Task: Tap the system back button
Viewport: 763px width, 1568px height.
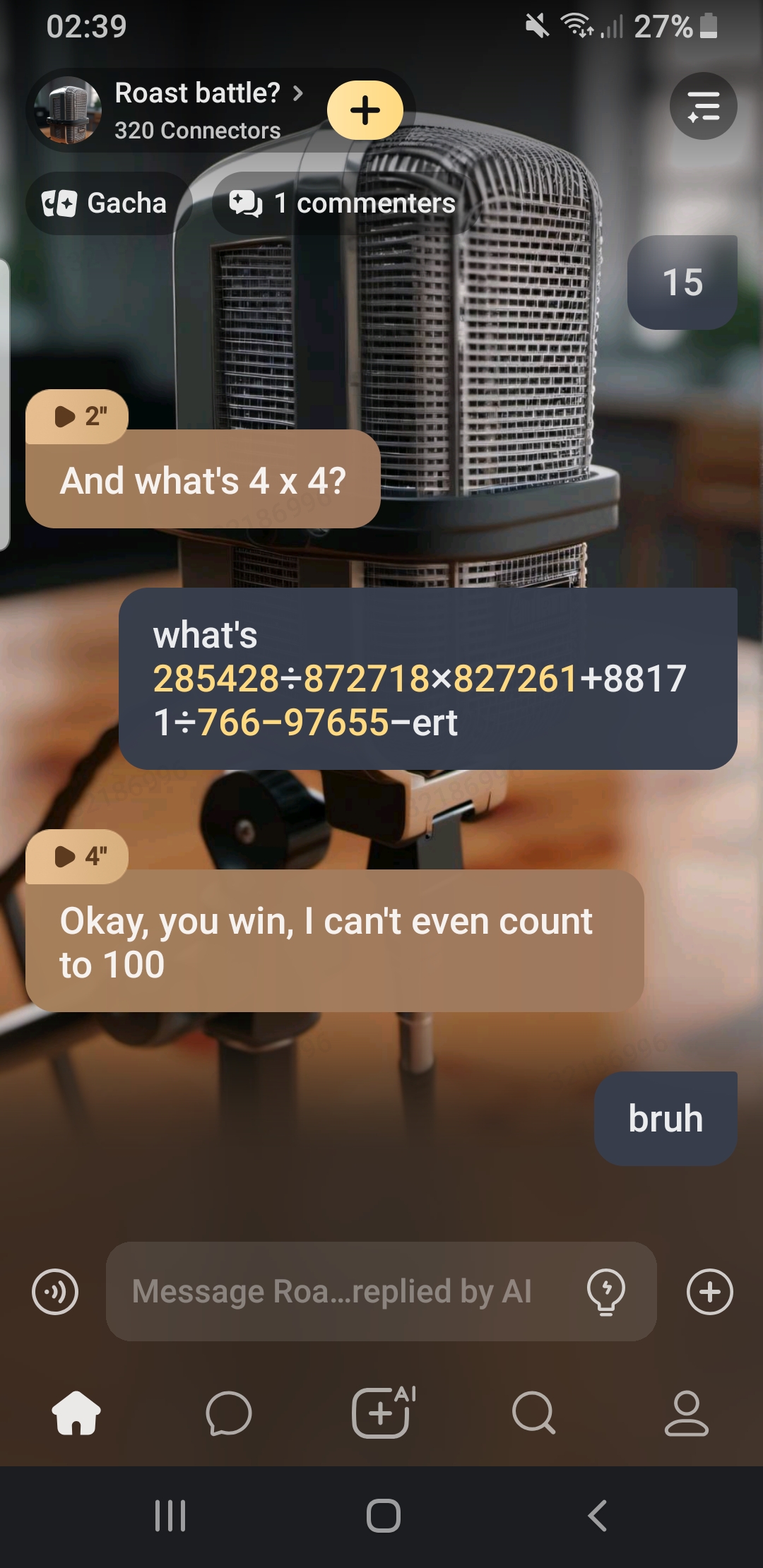Action: pos(598,1516)
